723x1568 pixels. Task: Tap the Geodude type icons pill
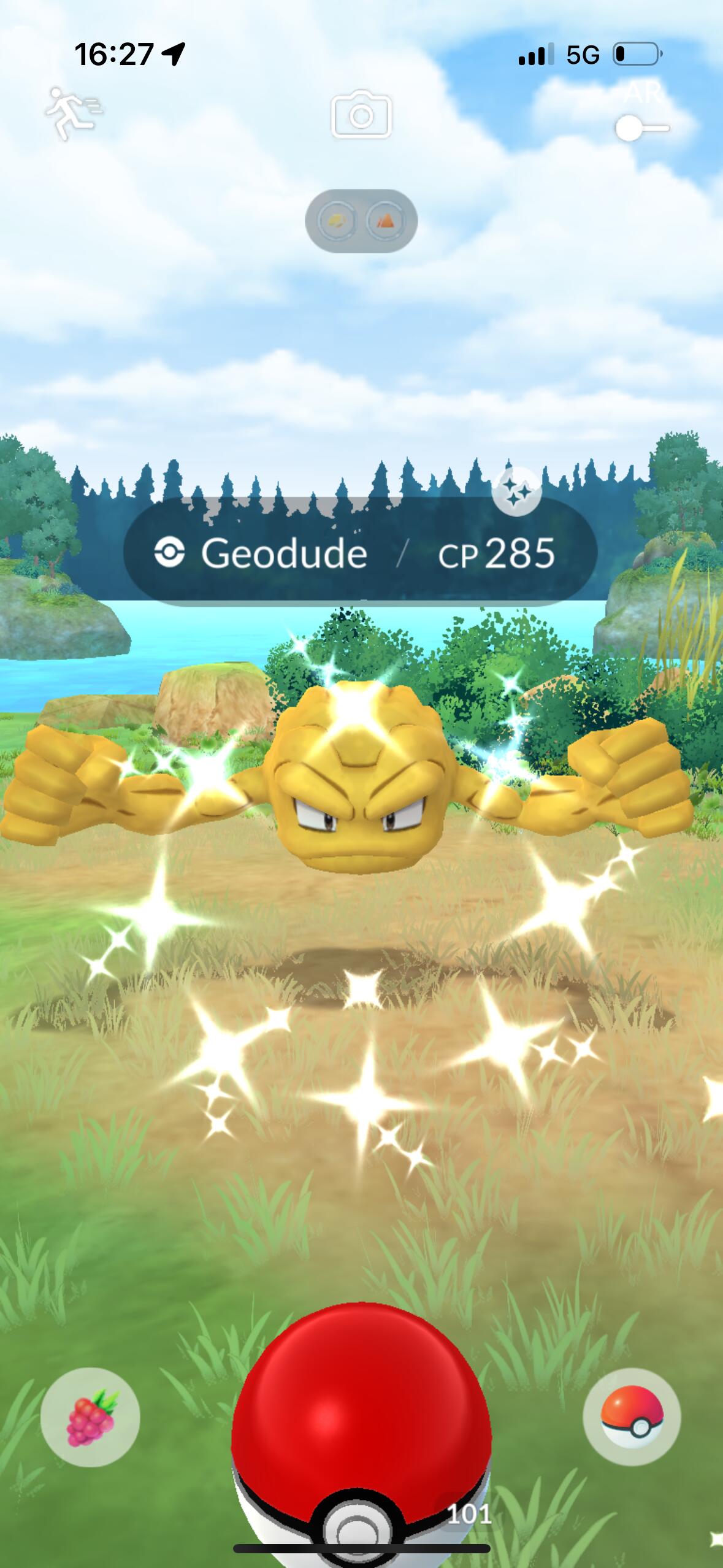pyautogui.click(x=361, y=221)
